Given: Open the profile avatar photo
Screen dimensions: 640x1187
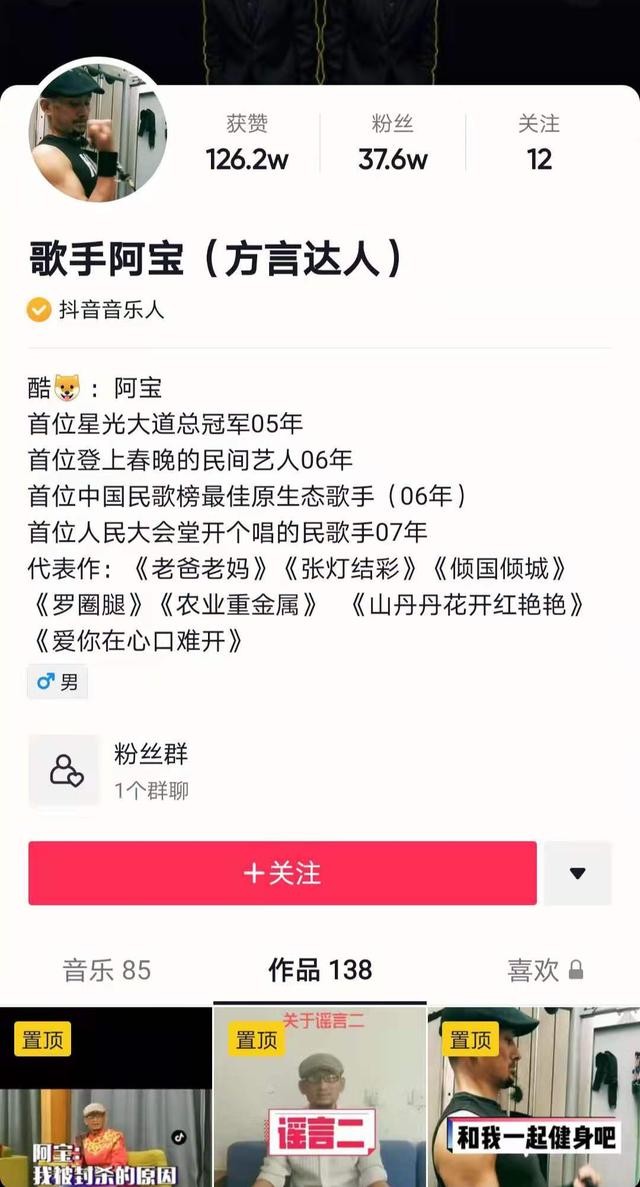Looking at the screenshot, I should [98, 132].
